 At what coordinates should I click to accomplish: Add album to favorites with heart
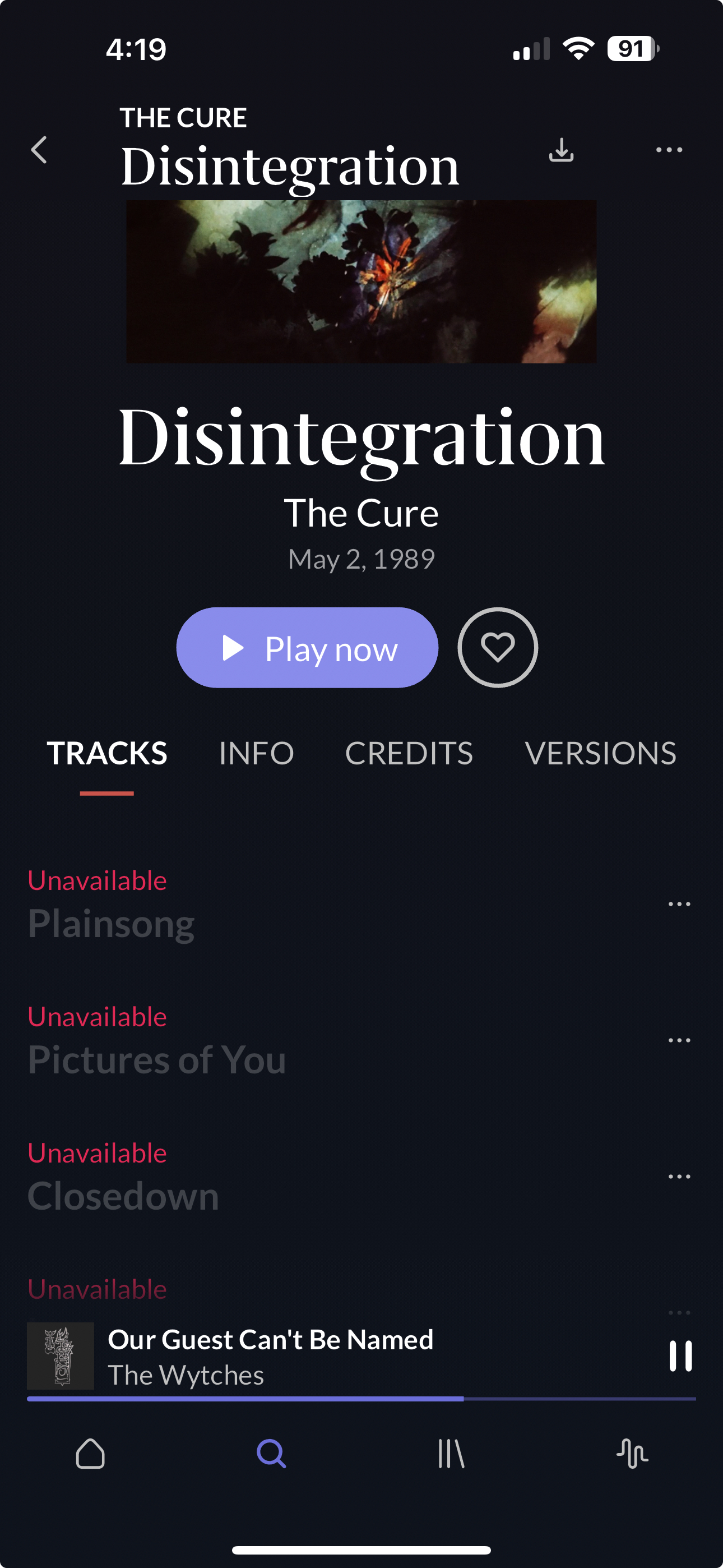coord(497,648)
